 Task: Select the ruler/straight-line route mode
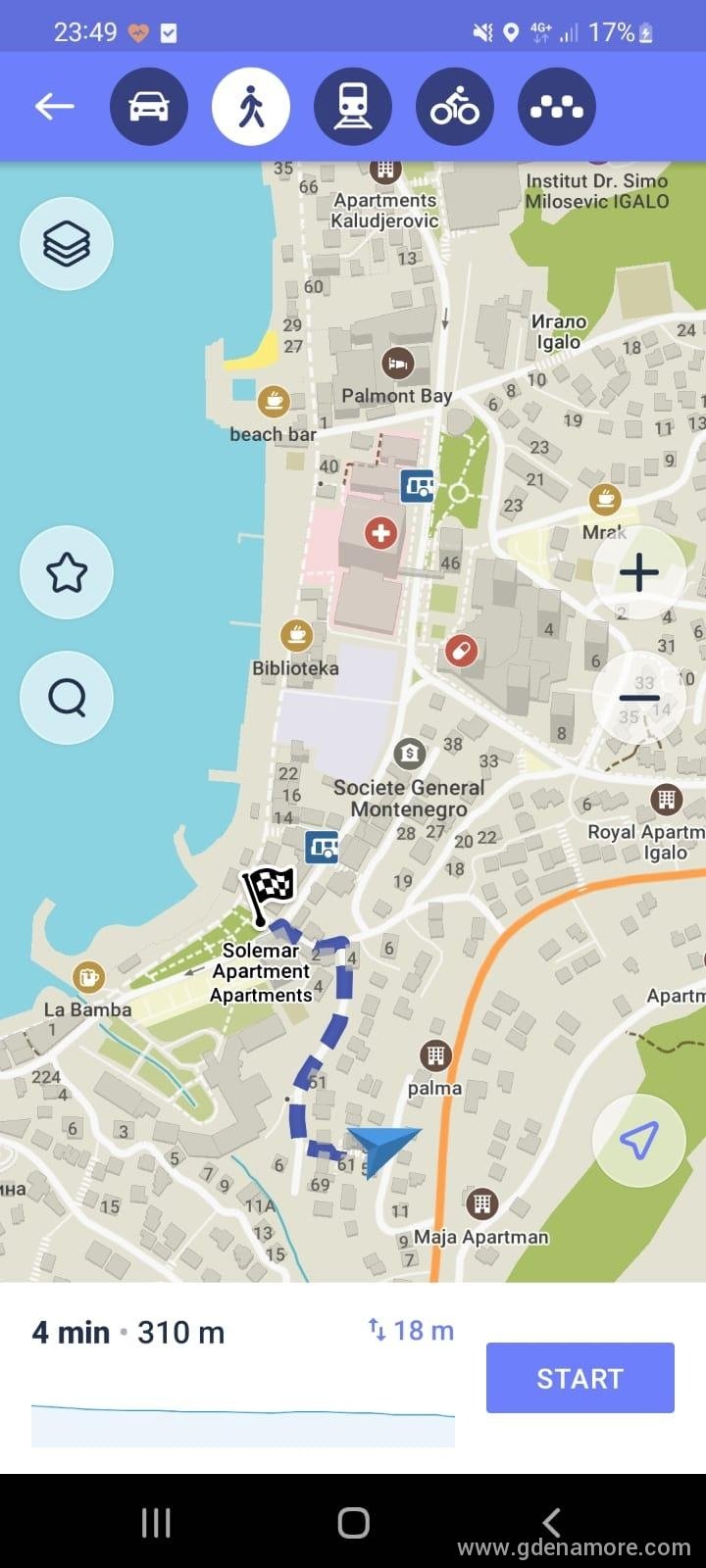(557, 106)
